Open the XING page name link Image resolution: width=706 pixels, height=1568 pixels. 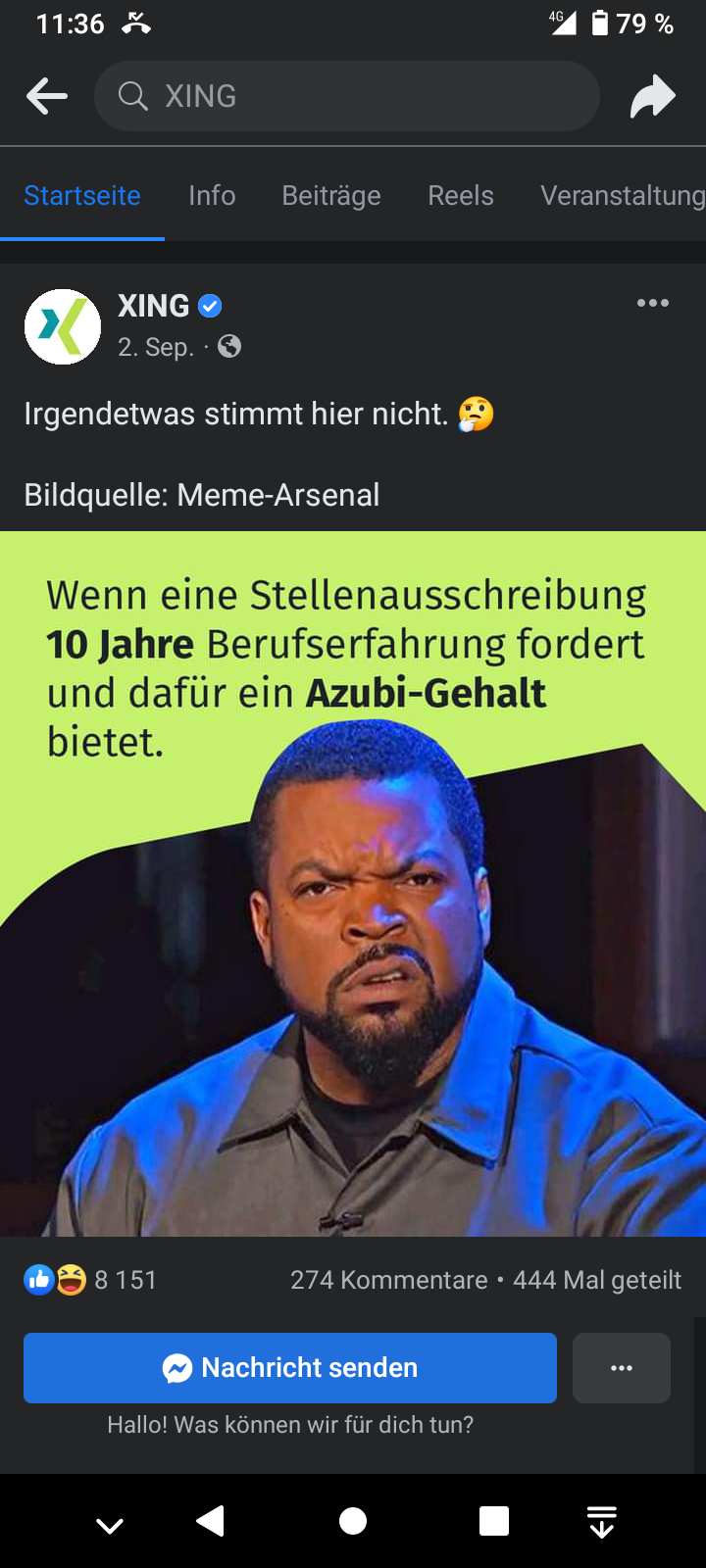[x=154, y=306]
